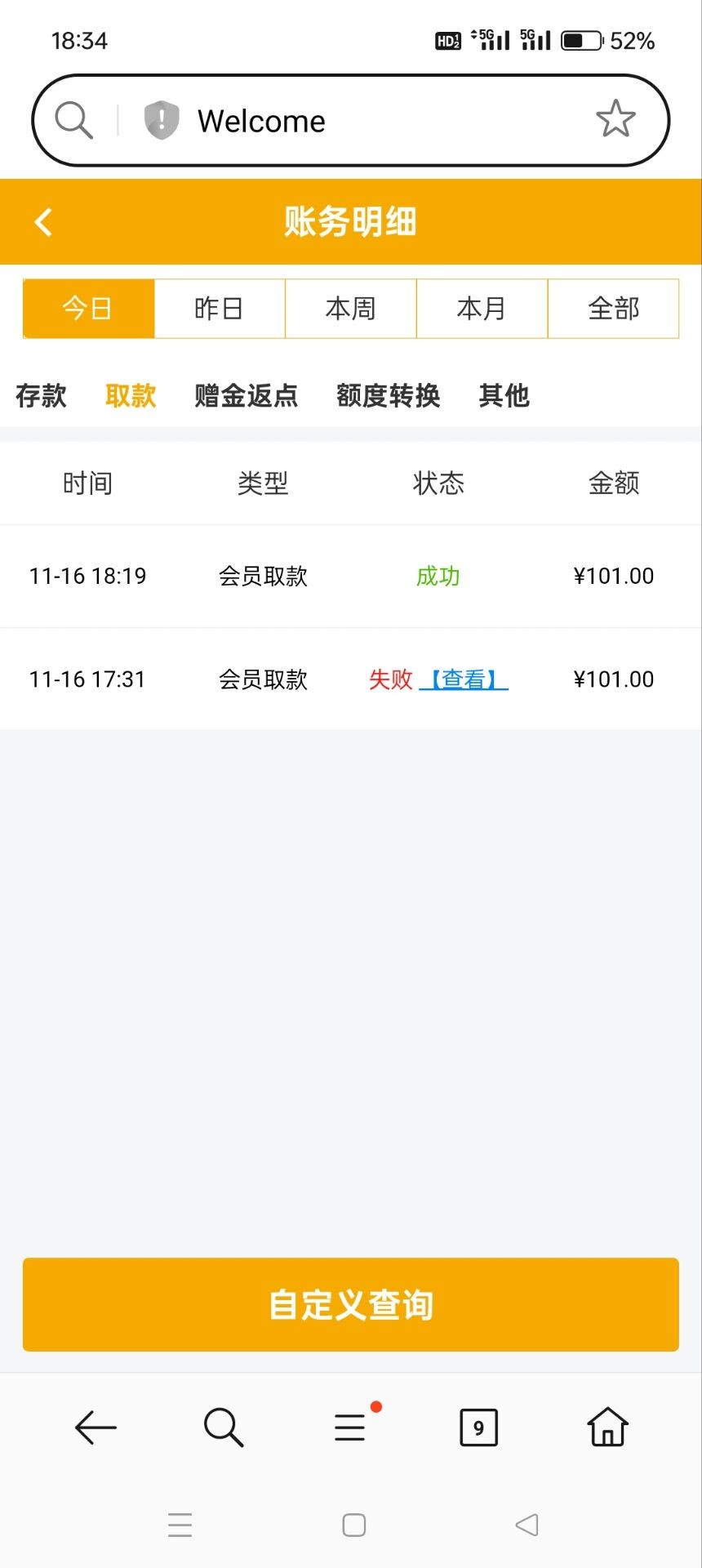
Task: Tap the 自定义查询 button
Action: coord(351,1305)
